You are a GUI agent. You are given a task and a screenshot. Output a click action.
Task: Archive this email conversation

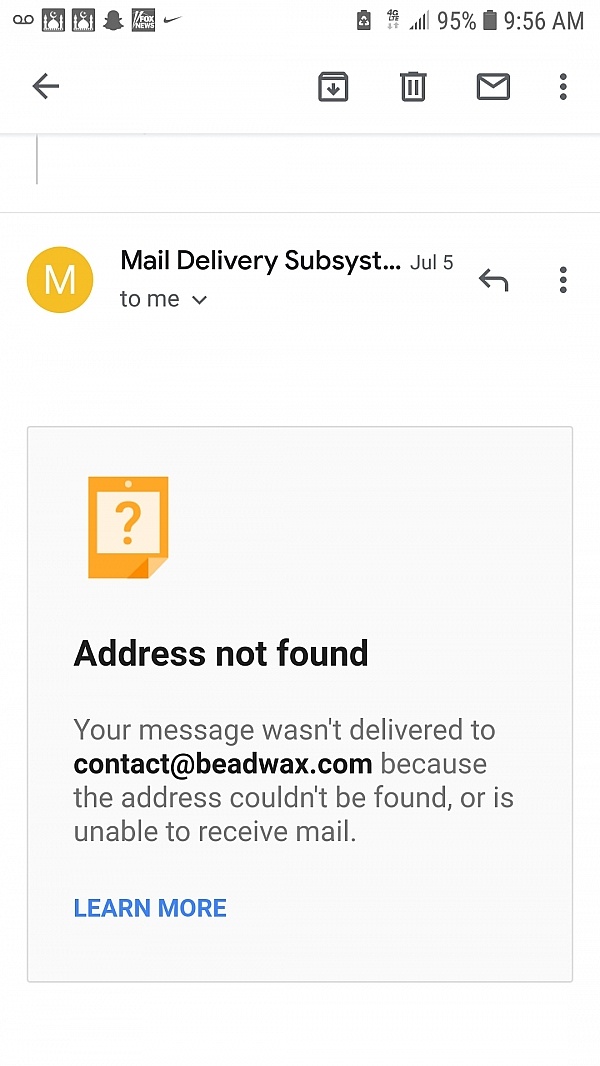point(333,87)
